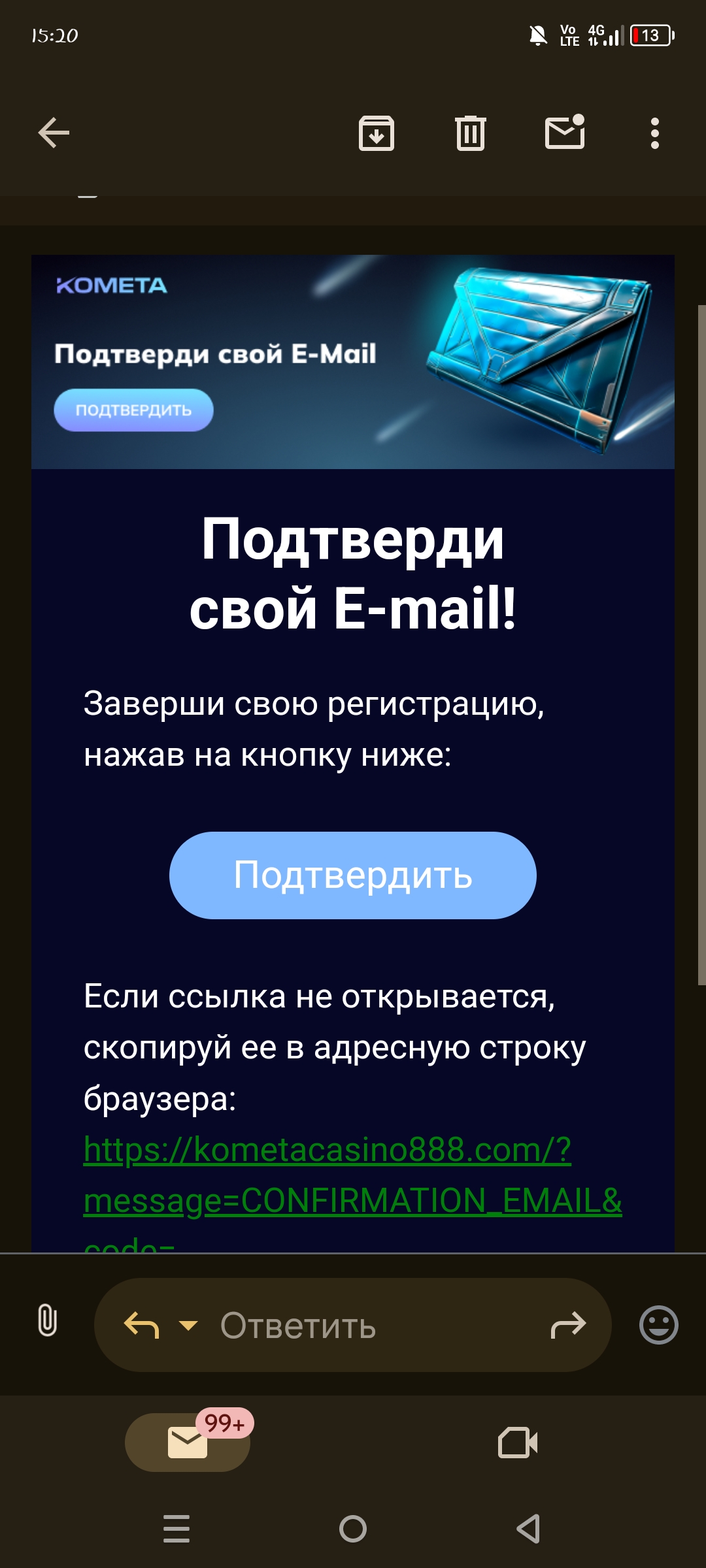Archive this email

(x=377, y=133)
